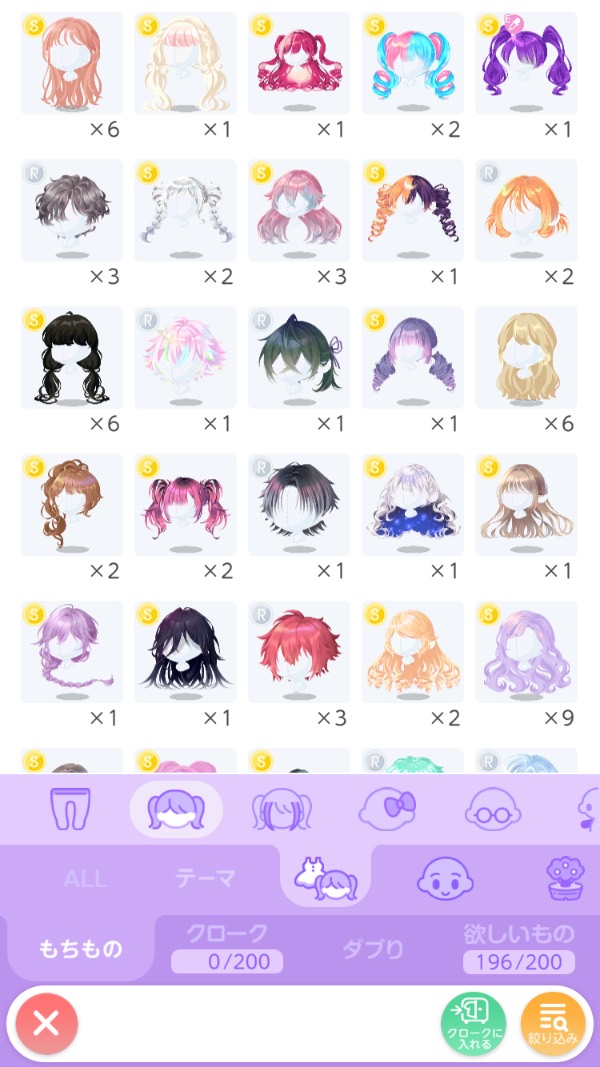Switch to the もちもの tab

81,949
